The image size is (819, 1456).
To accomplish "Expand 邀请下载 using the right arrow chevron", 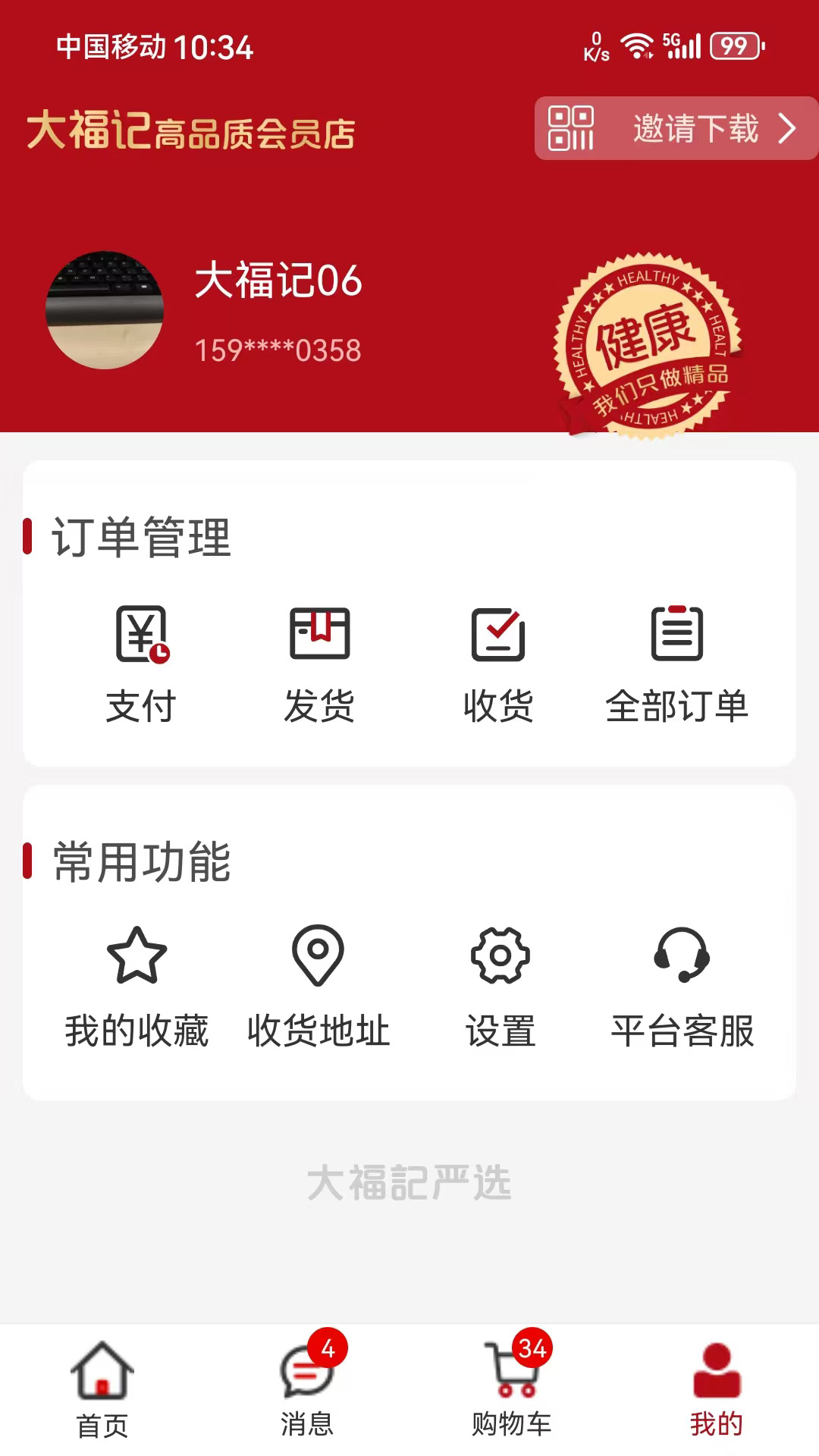I will (786, 130).
